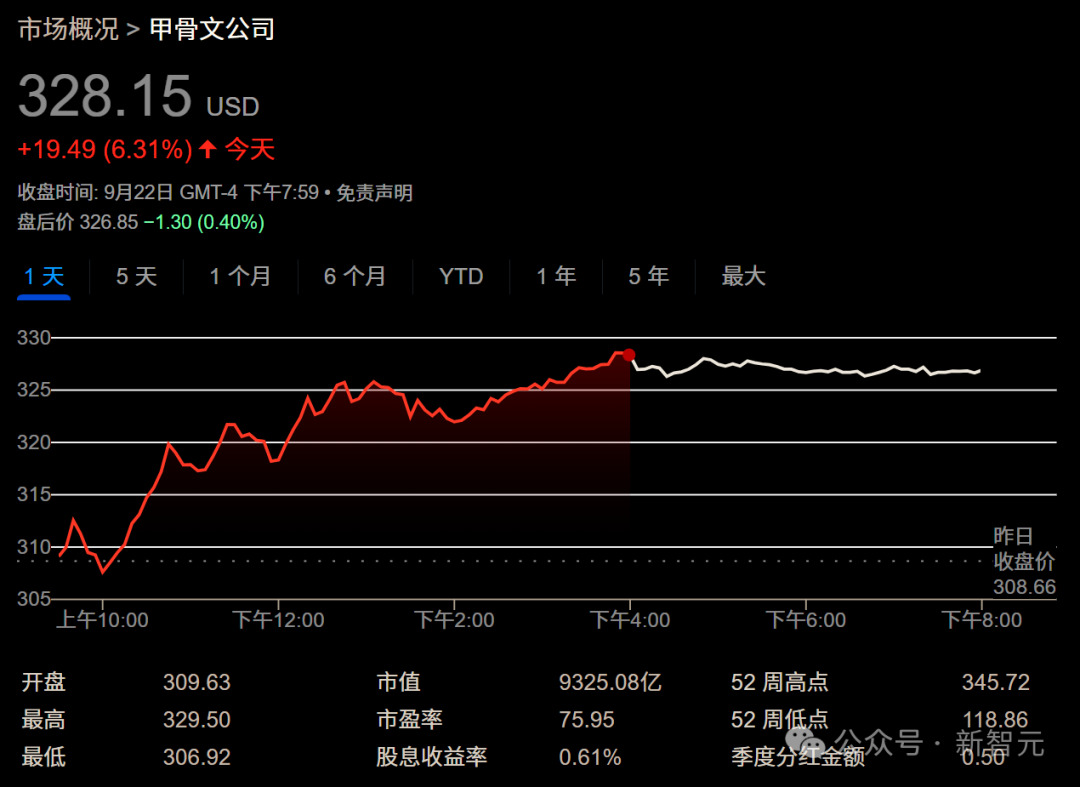Switch to the 1 年 range
This screenshot has height=787, width=1080.
click(x=556, y=276)
